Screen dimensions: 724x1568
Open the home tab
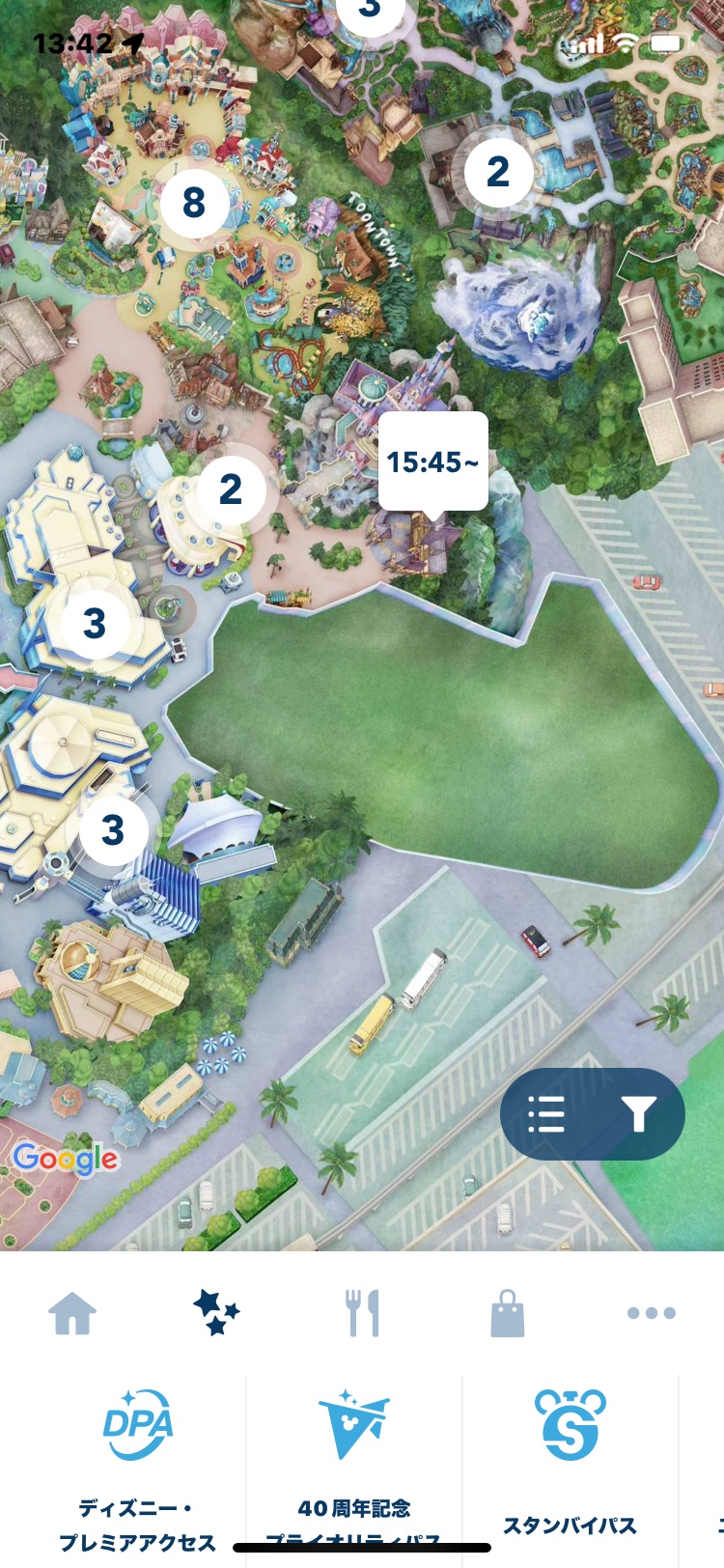point(72,1313)
